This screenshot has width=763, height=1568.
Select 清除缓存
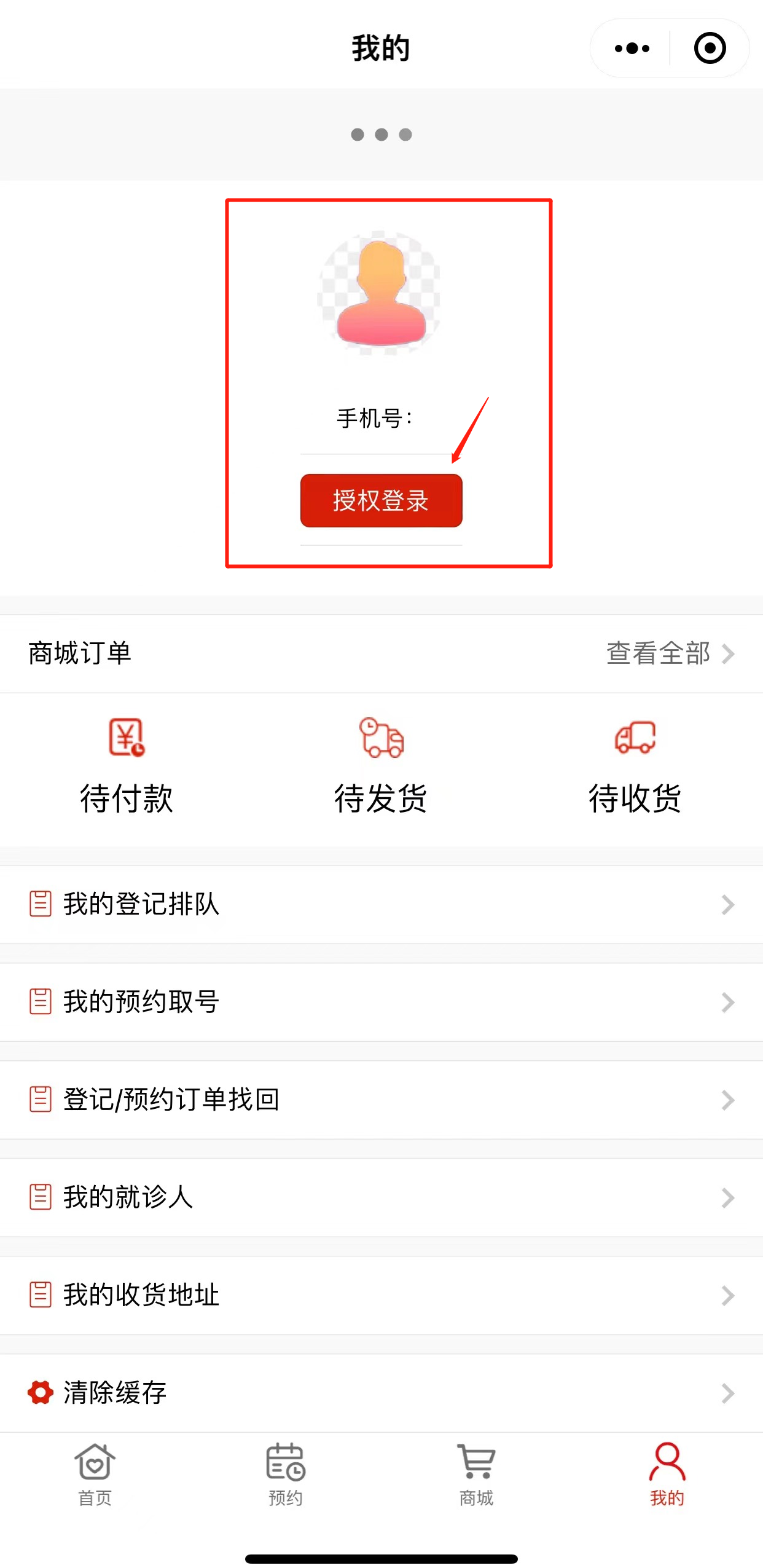coord(381,1393)
